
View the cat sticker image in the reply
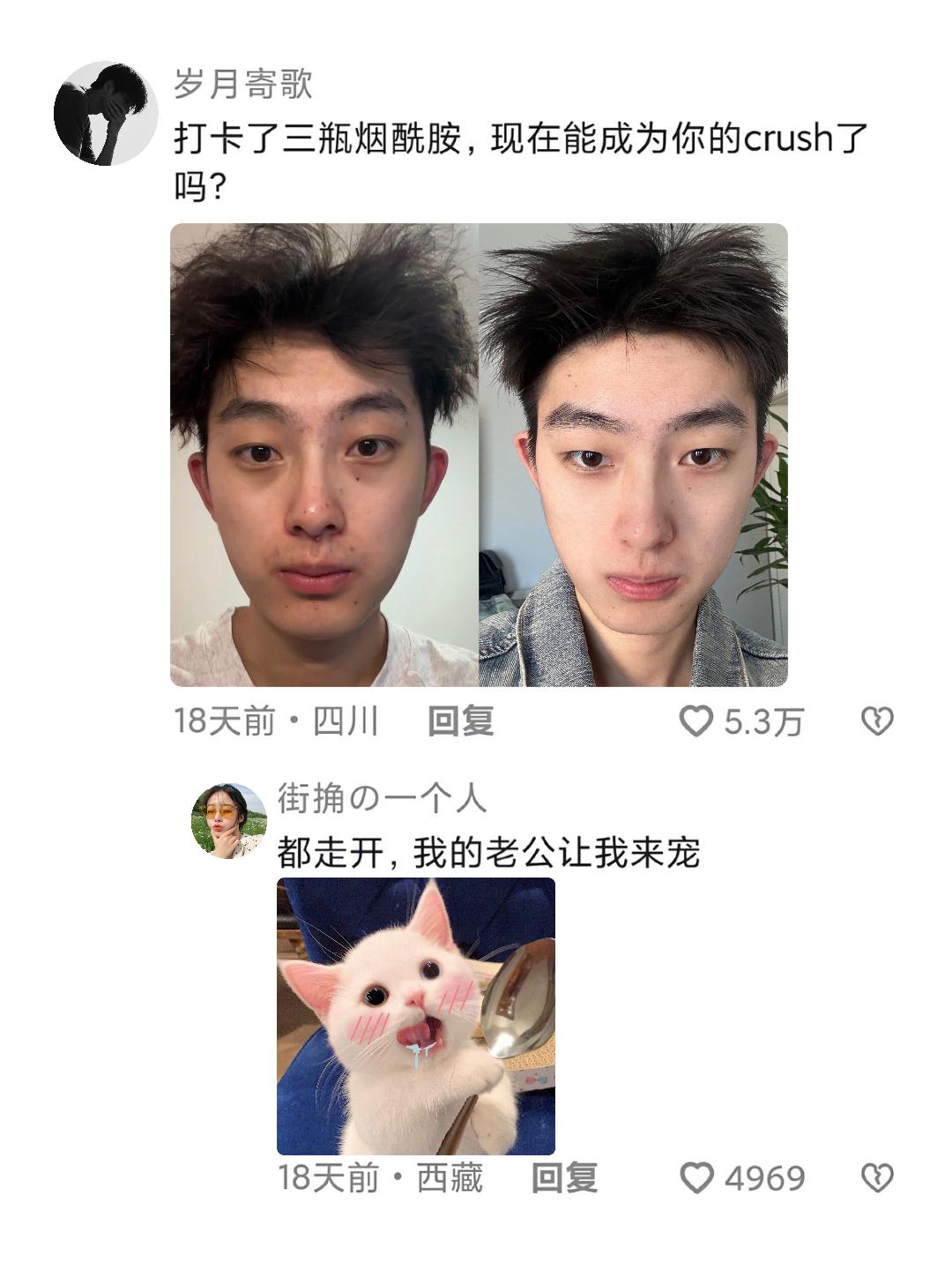pyautogui.click(x=416, y=1016)
